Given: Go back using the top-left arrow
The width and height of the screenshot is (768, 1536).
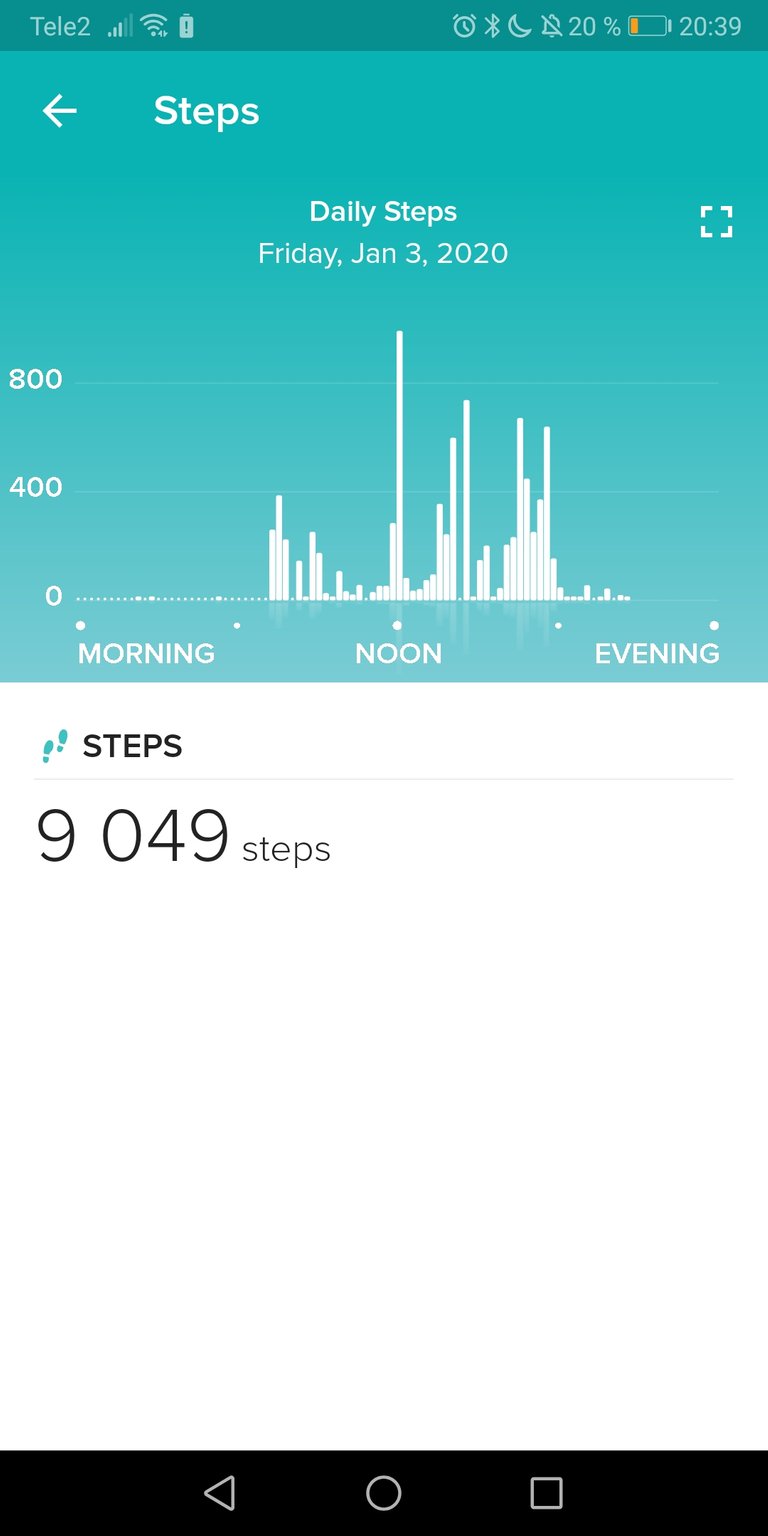Looking at the screenshot, I should 59,111.
